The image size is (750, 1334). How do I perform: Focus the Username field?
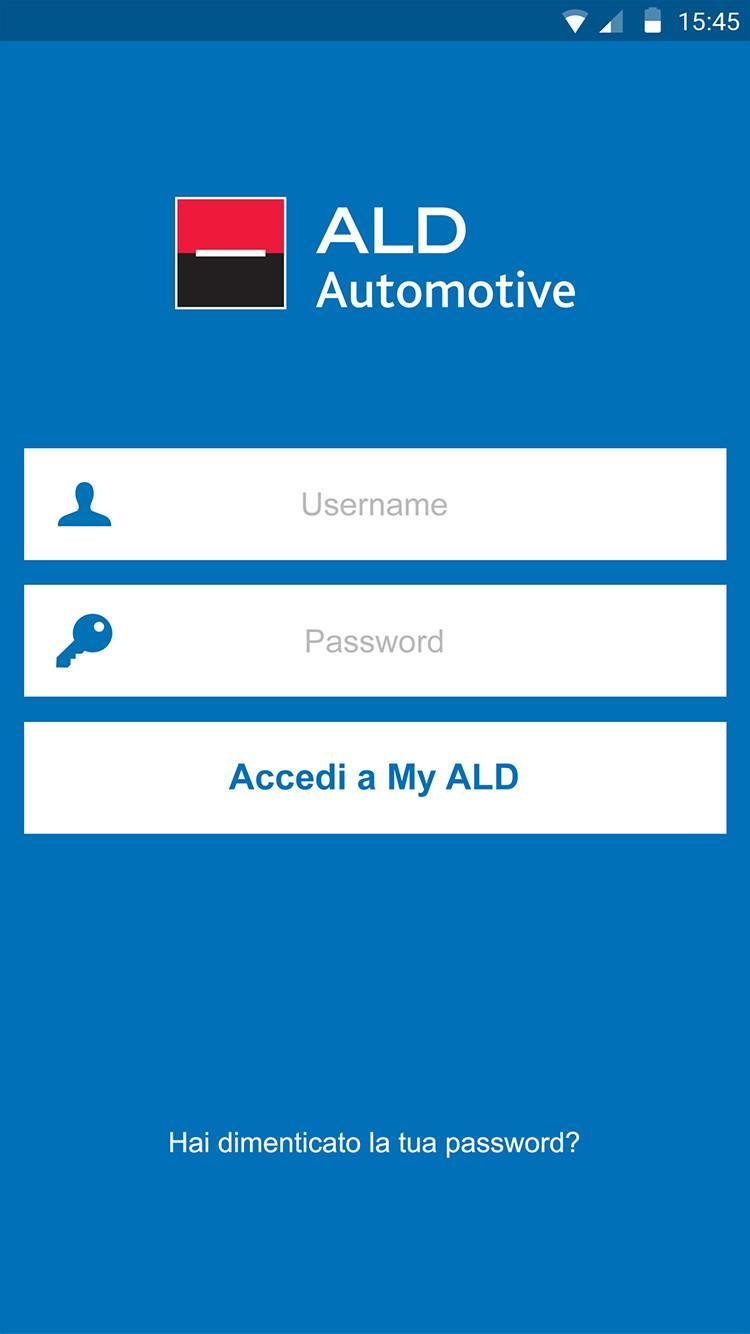374,504
